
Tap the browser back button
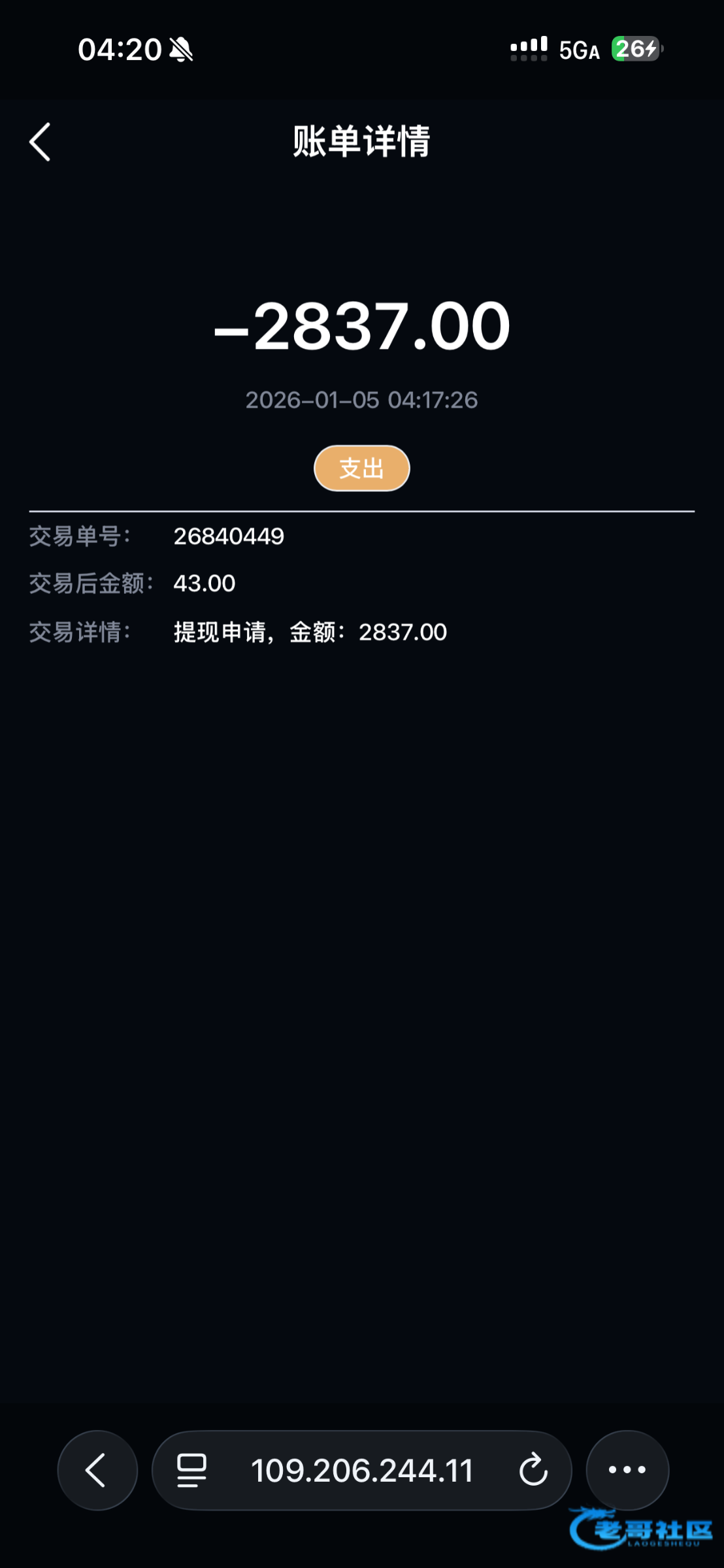pos(97,1470)
